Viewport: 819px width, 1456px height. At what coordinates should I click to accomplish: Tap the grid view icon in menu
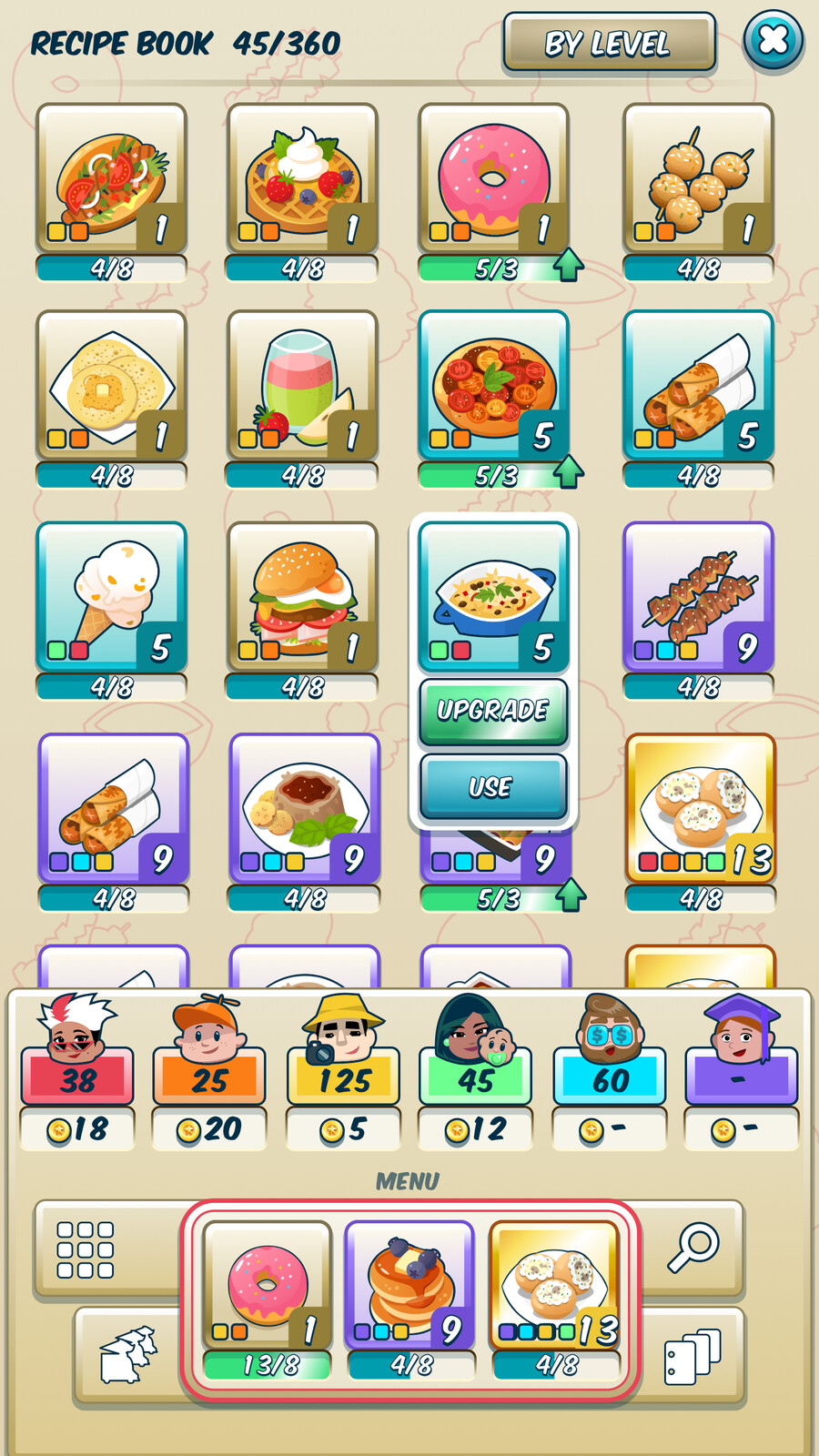86,1249
